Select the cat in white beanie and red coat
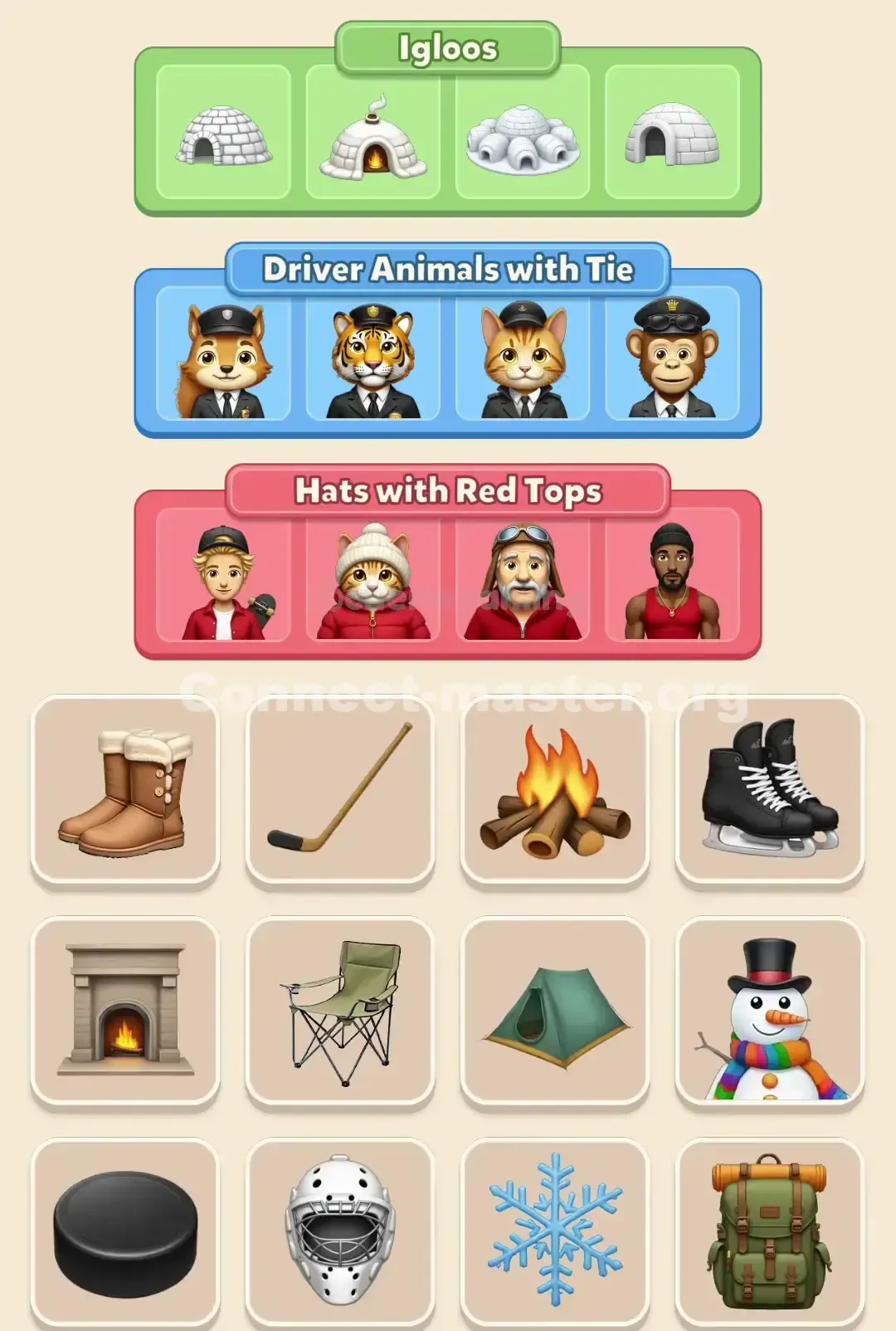Viewport: 896px width, 1331px height. point(373,581)
